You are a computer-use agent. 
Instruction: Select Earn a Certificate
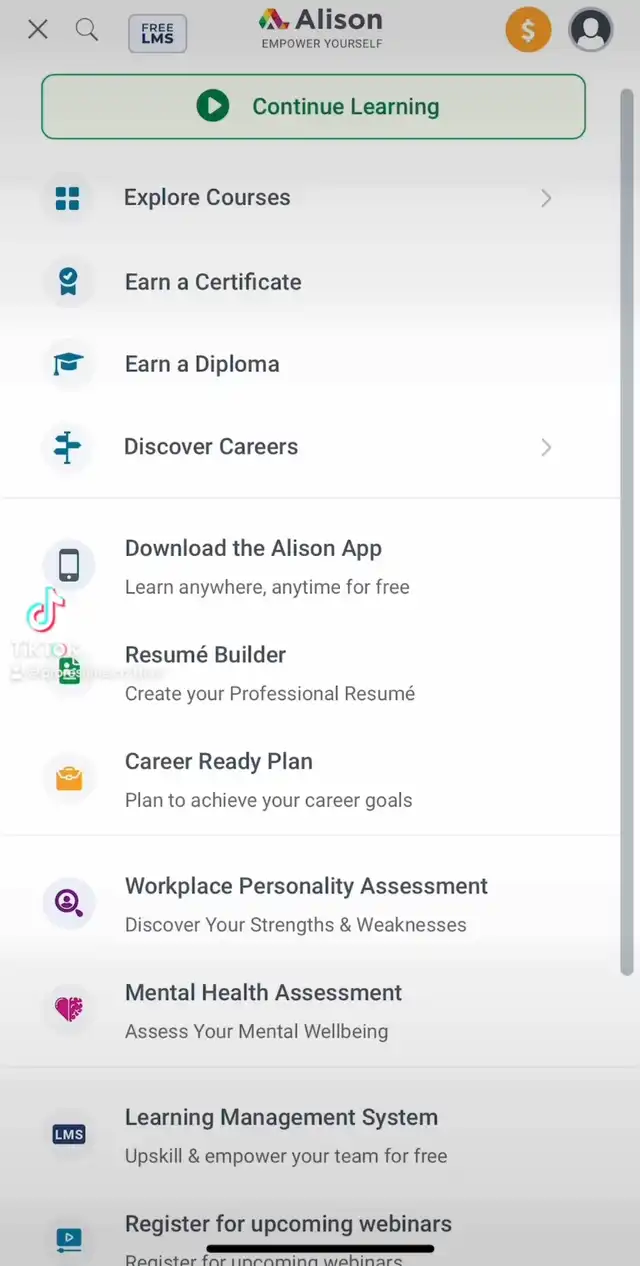click(x=213, y=282)
